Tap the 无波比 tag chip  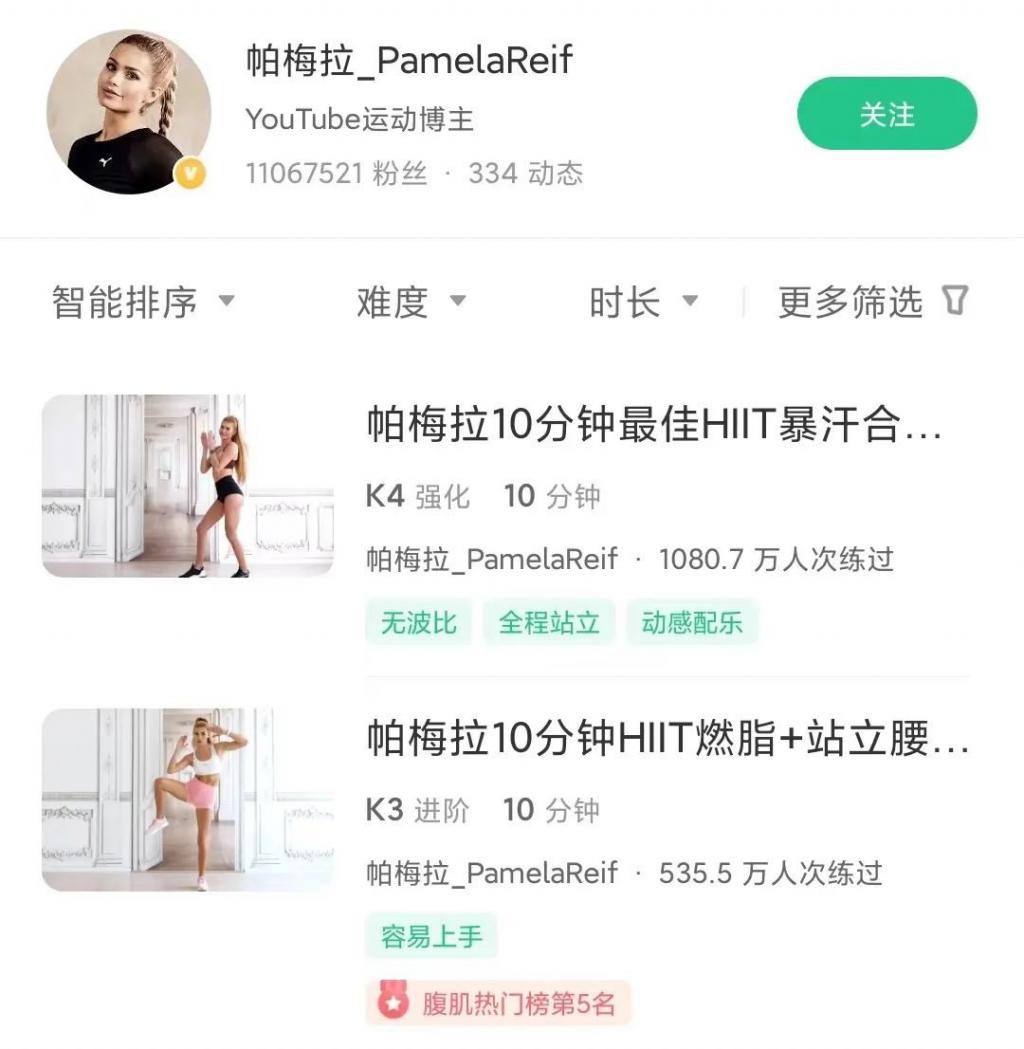(x=418, y=622)
